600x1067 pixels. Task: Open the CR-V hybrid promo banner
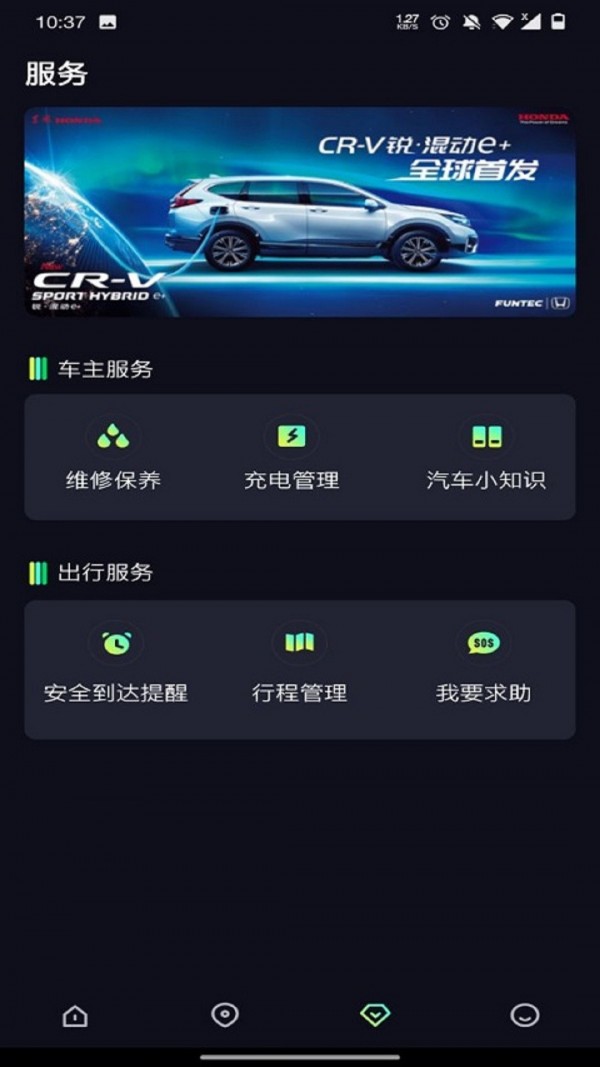[300, 212]
